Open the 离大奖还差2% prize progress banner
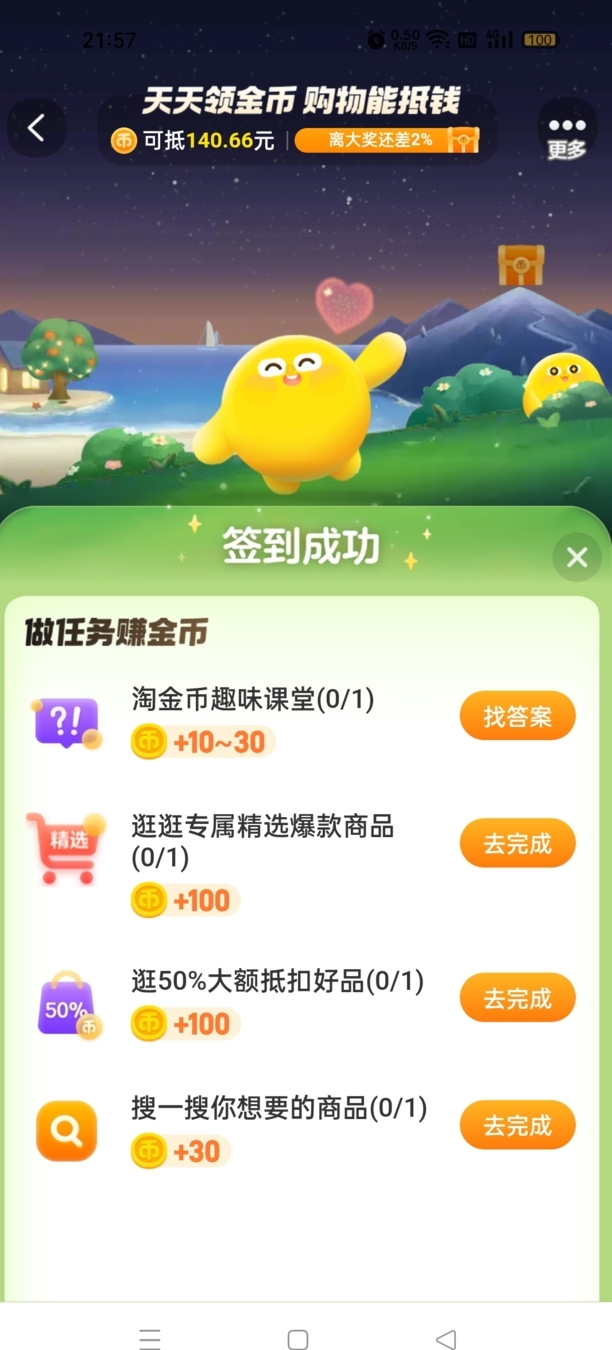The image size is (612, 1350). click(386, 140)
